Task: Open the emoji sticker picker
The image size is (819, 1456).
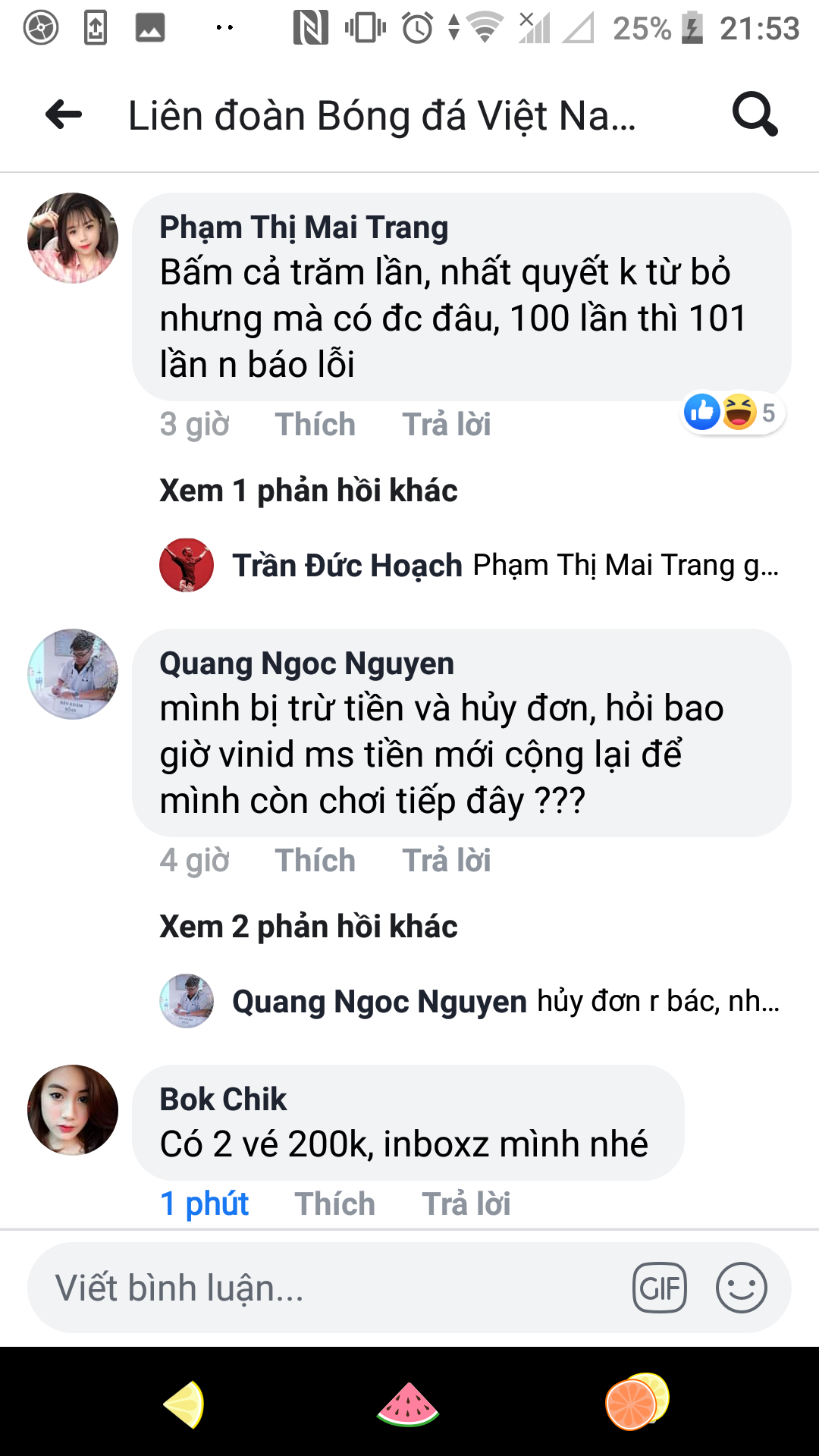Action: [x=741, y=1288]
